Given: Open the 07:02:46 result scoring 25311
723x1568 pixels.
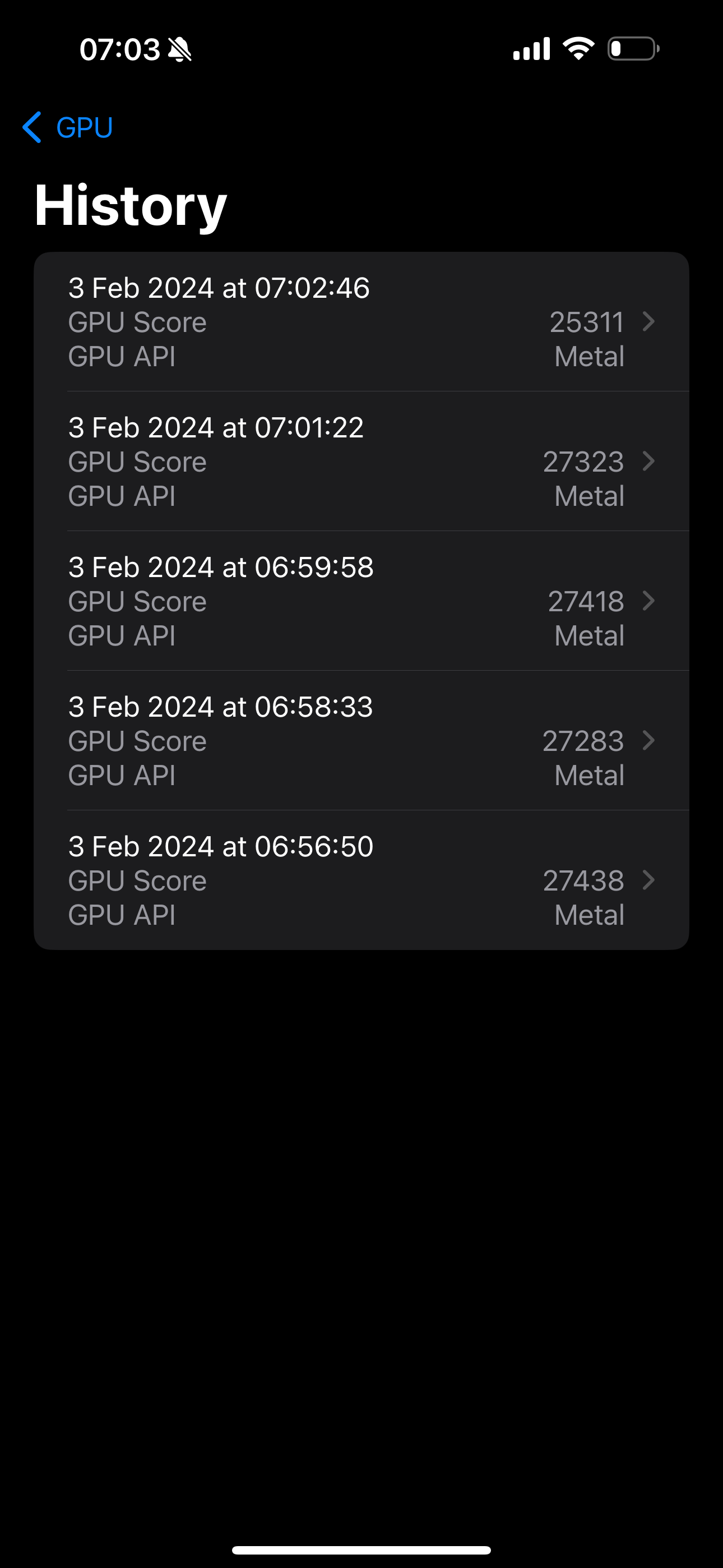Looking at the screenshot, I should tap(361, 322).
